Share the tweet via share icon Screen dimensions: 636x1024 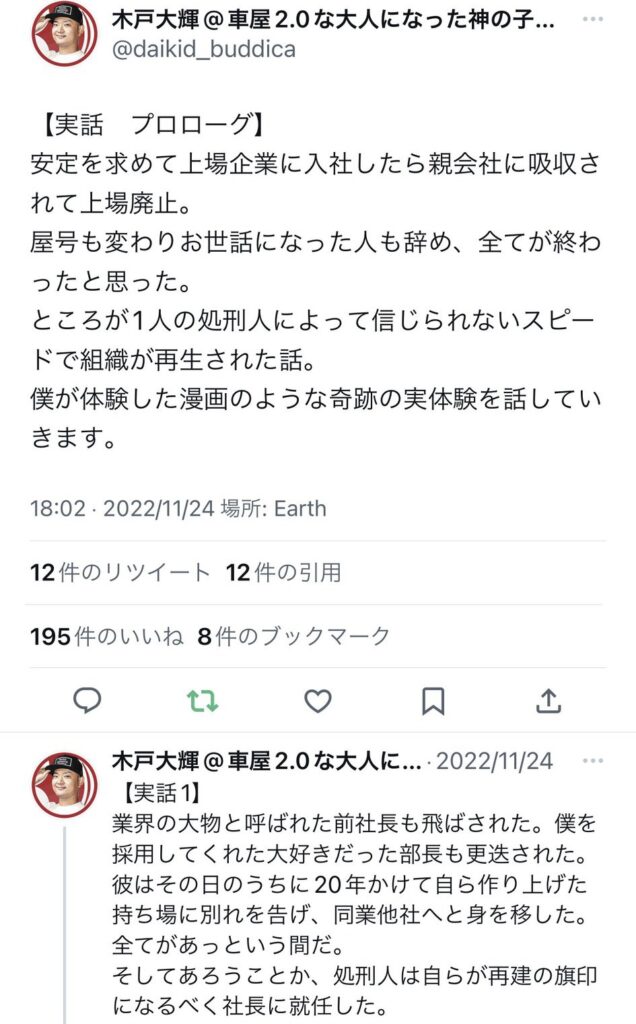(548, 702)
